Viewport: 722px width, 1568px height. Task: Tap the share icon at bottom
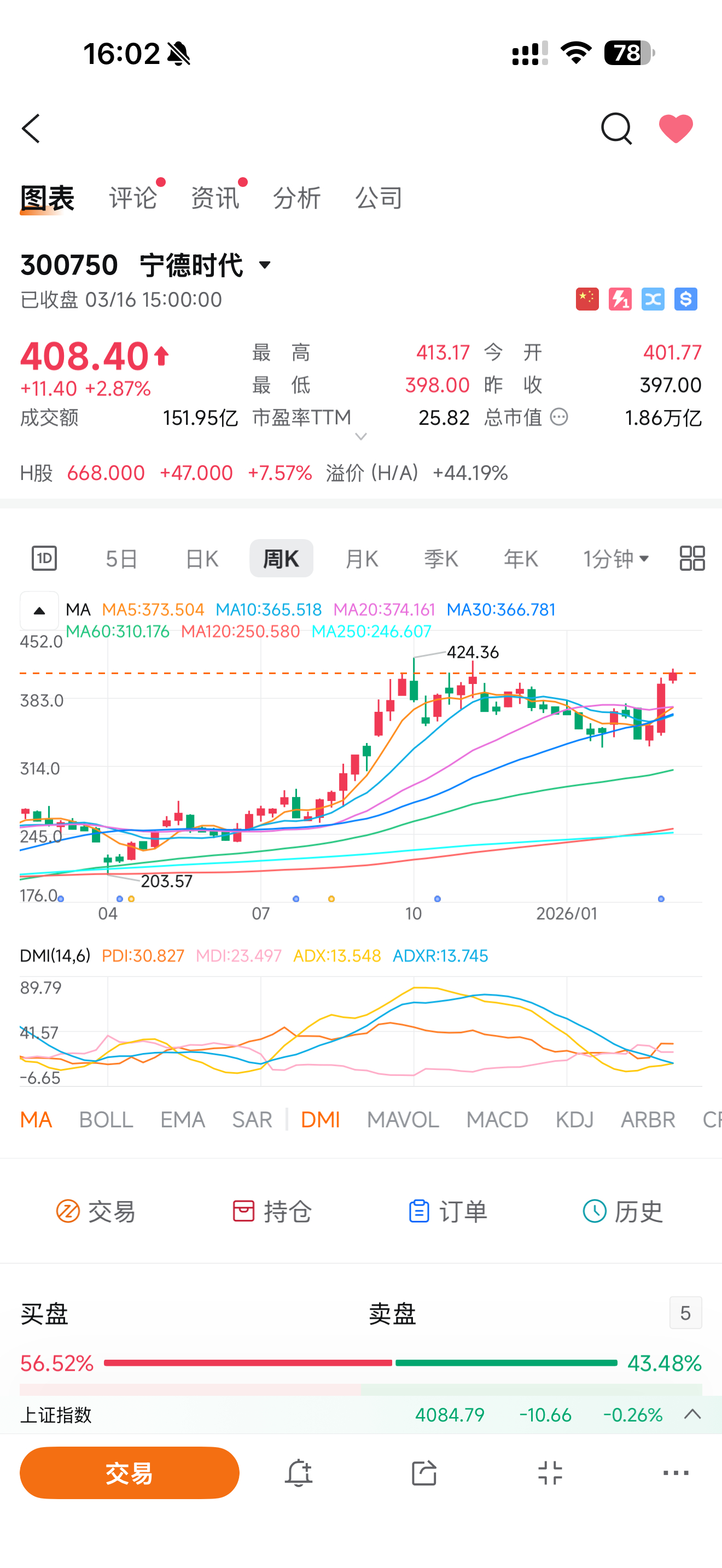[424, 1473]
